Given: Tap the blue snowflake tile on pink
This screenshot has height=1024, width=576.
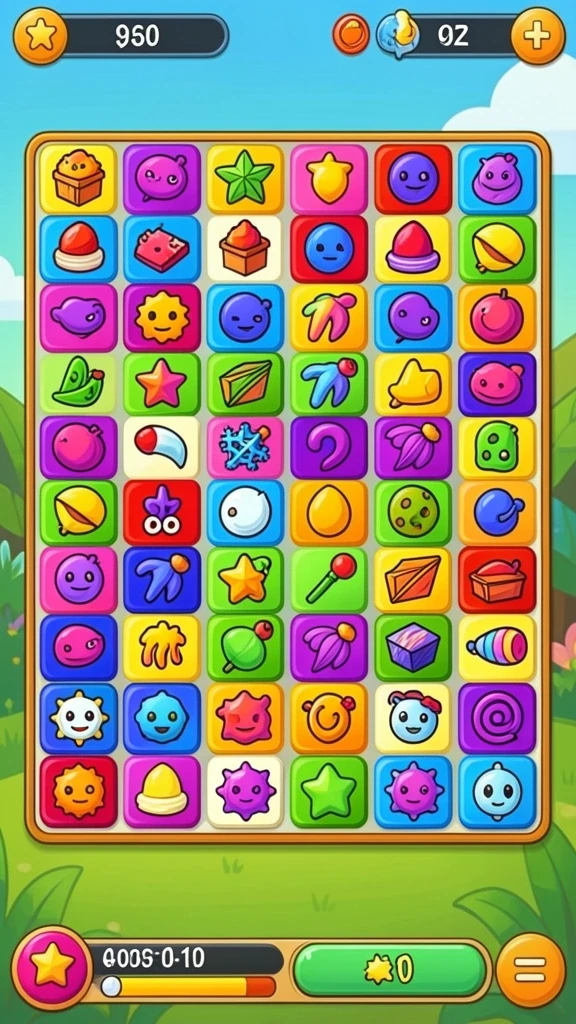Looking at the screenshot, I should 245,447.
